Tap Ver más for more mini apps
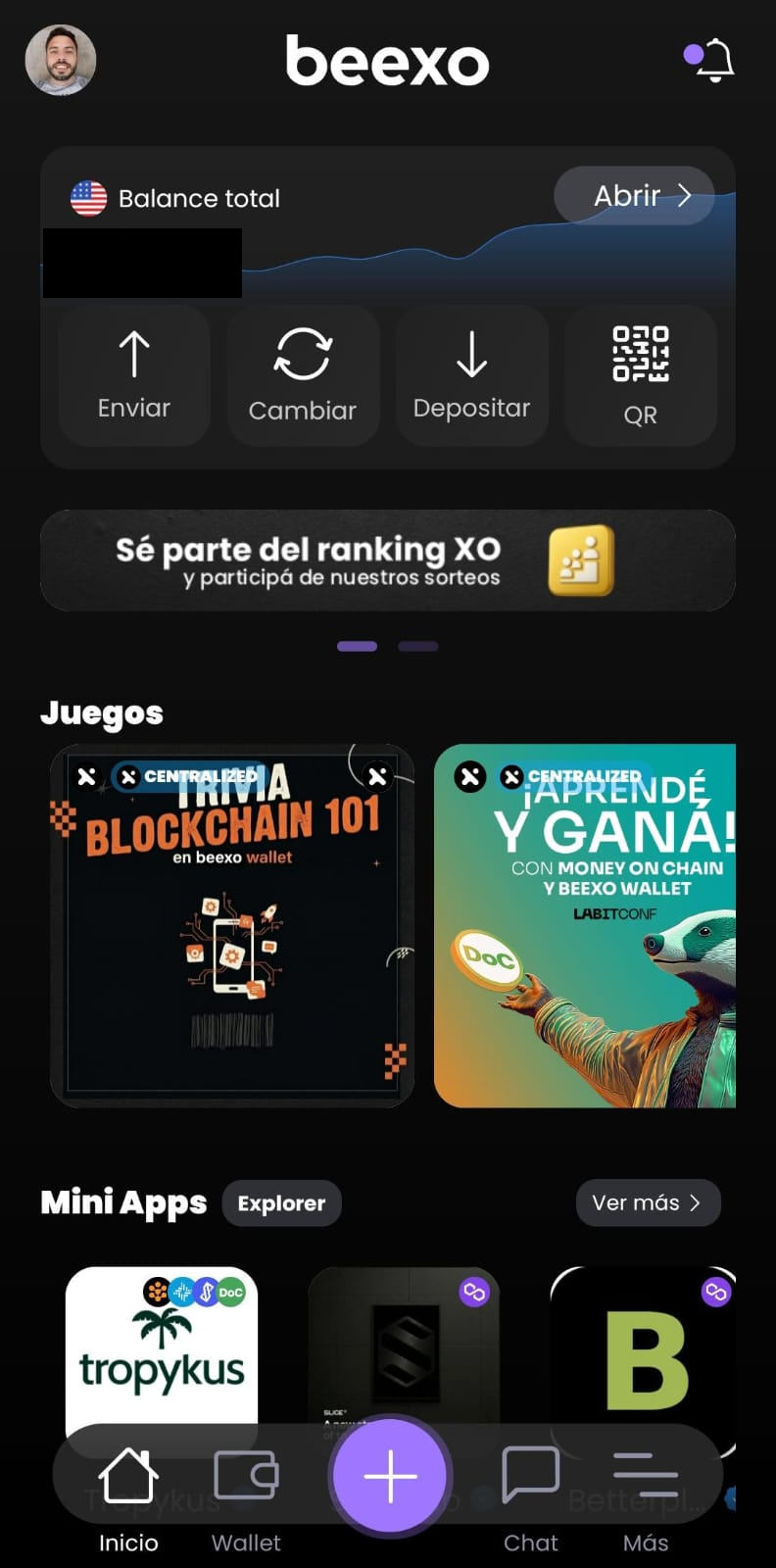Image resolution: width=776 pixels, height=1568 pixels. pyautogui.click(x=648, y=1203)
